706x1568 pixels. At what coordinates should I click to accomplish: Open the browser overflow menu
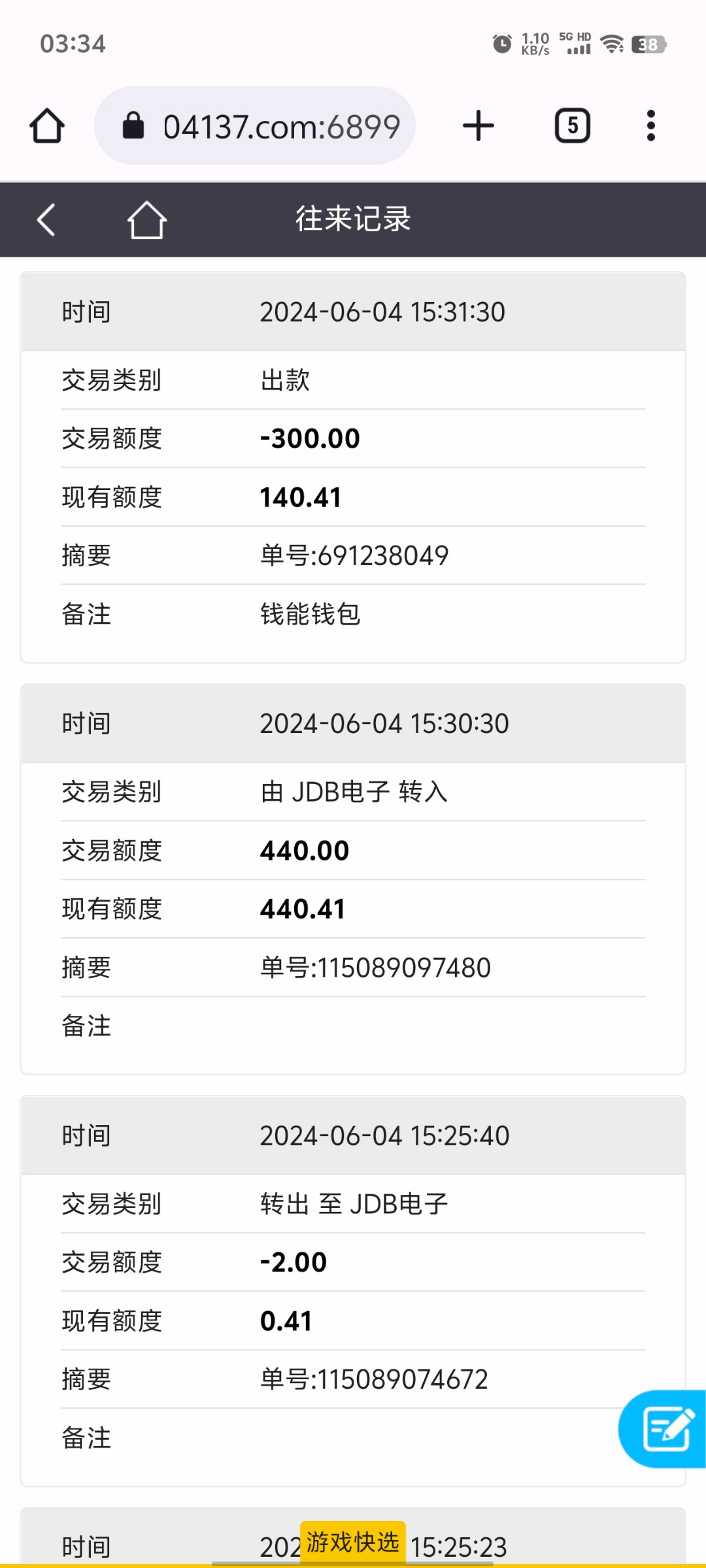tap(650, 125)
